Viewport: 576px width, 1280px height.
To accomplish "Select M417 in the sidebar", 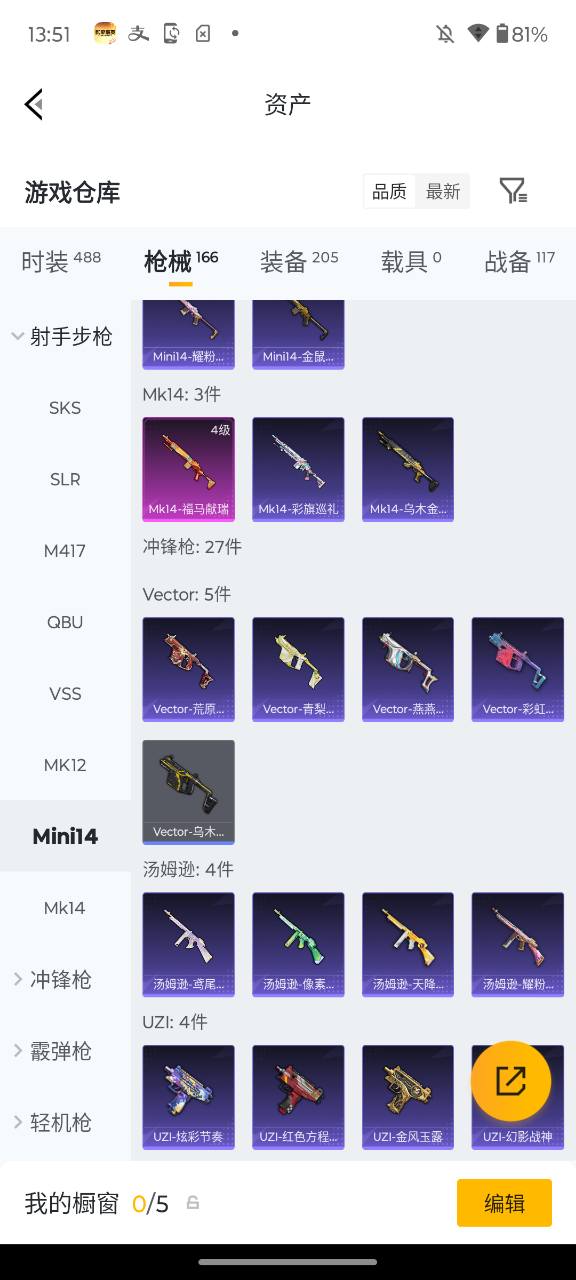I will point(65,550).
